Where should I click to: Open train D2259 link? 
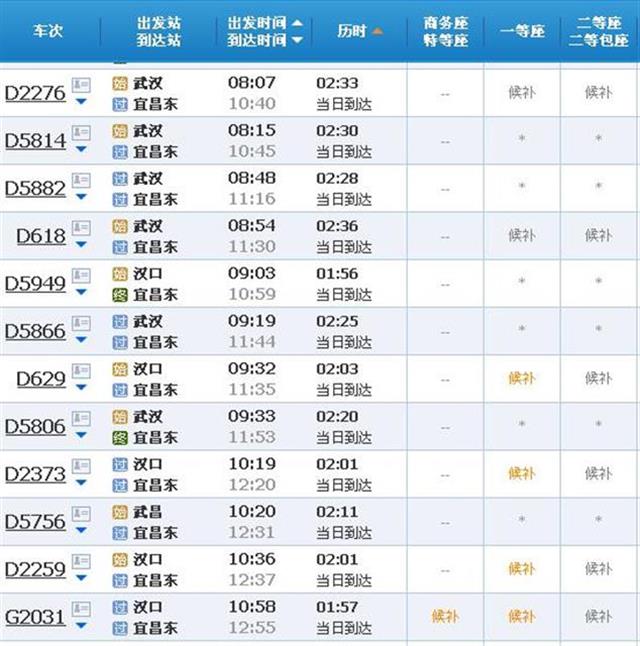coord(35,569)
